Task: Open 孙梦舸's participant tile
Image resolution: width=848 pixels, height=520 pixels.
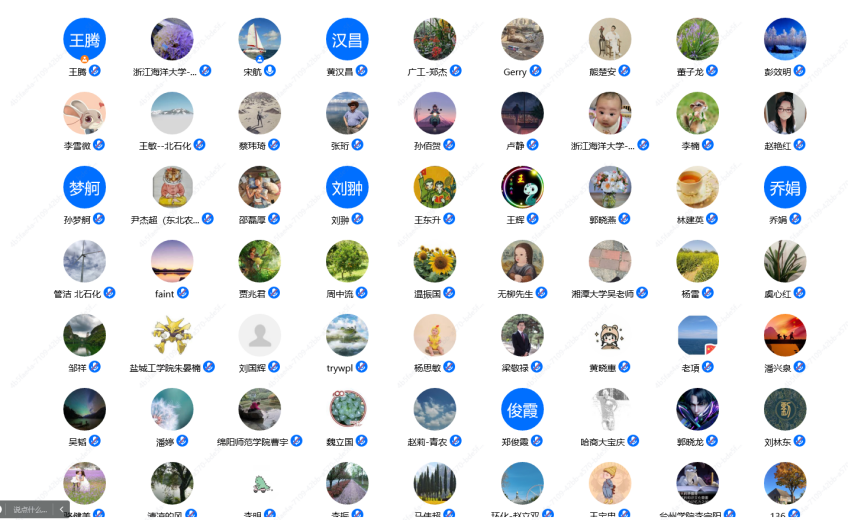Action: click(x=84, y=187)
